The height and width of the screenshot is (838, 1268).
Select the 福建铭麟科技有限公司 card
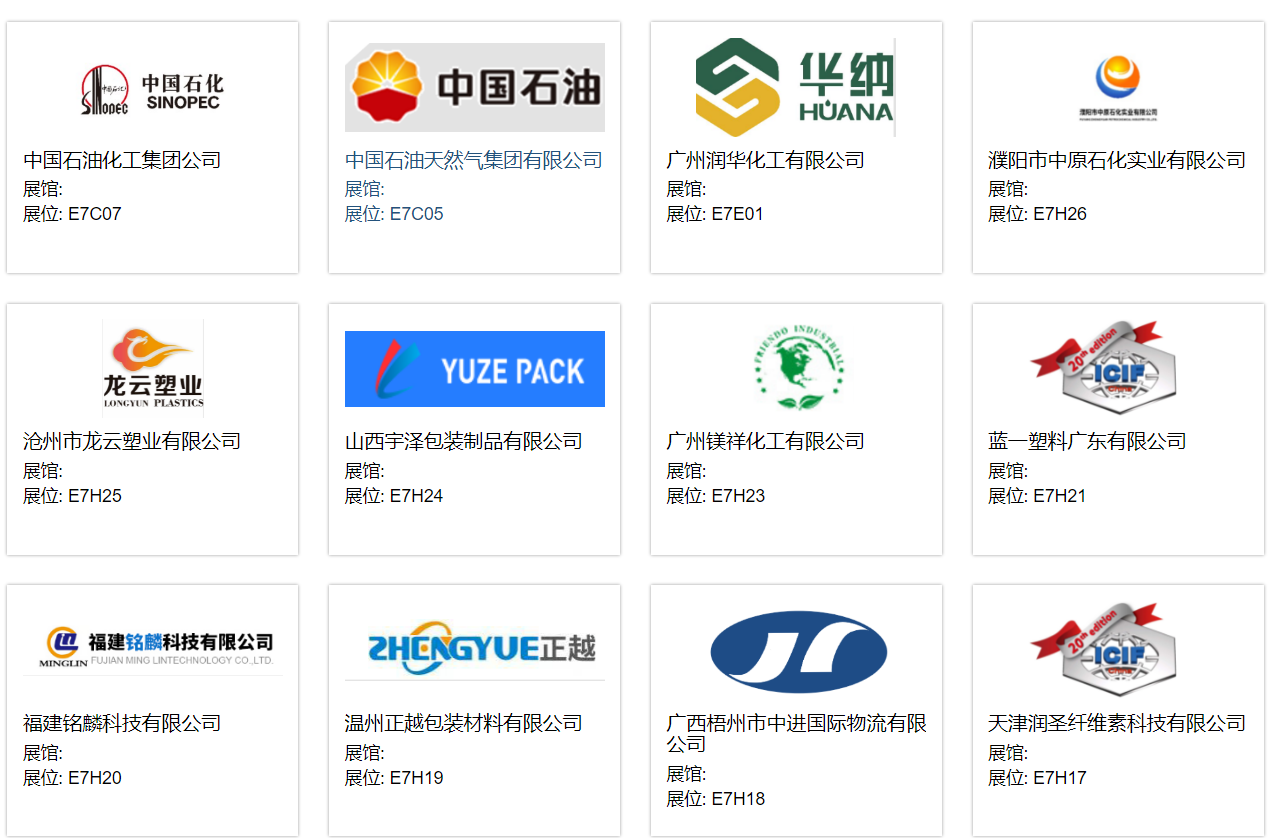[122, 723]
